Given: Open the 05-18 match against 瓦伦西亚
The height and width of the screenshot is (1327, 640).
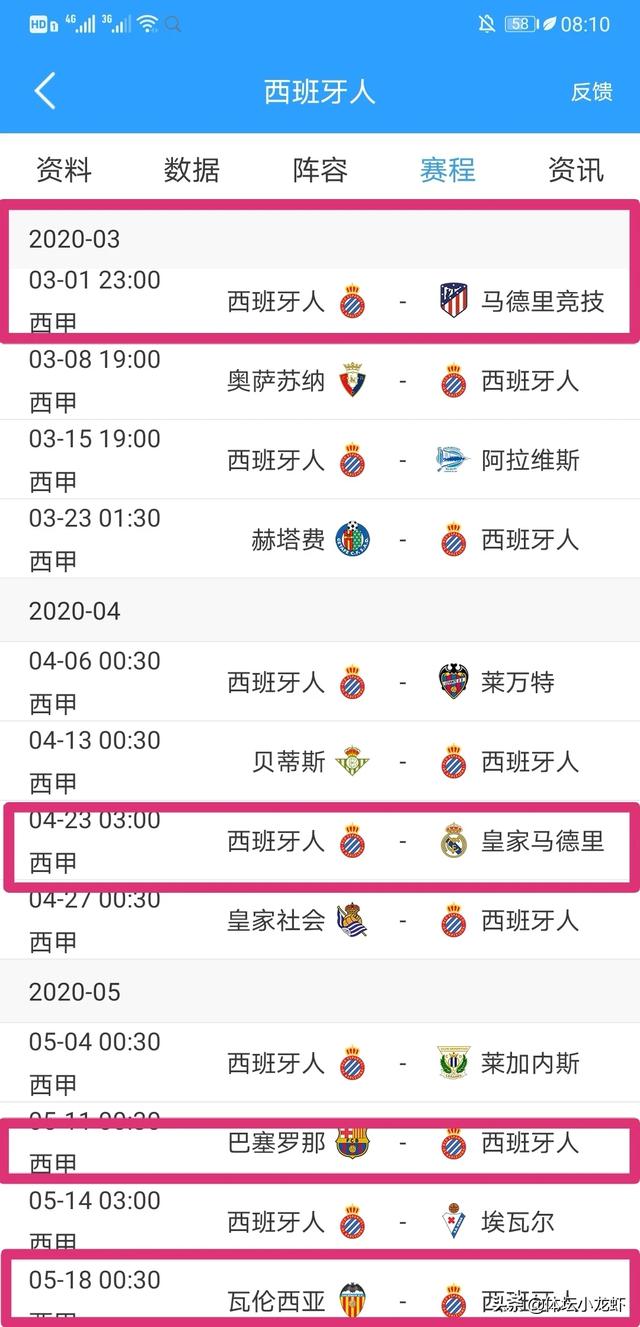Looking at the screenshot, I should (x=320, y=1295).
